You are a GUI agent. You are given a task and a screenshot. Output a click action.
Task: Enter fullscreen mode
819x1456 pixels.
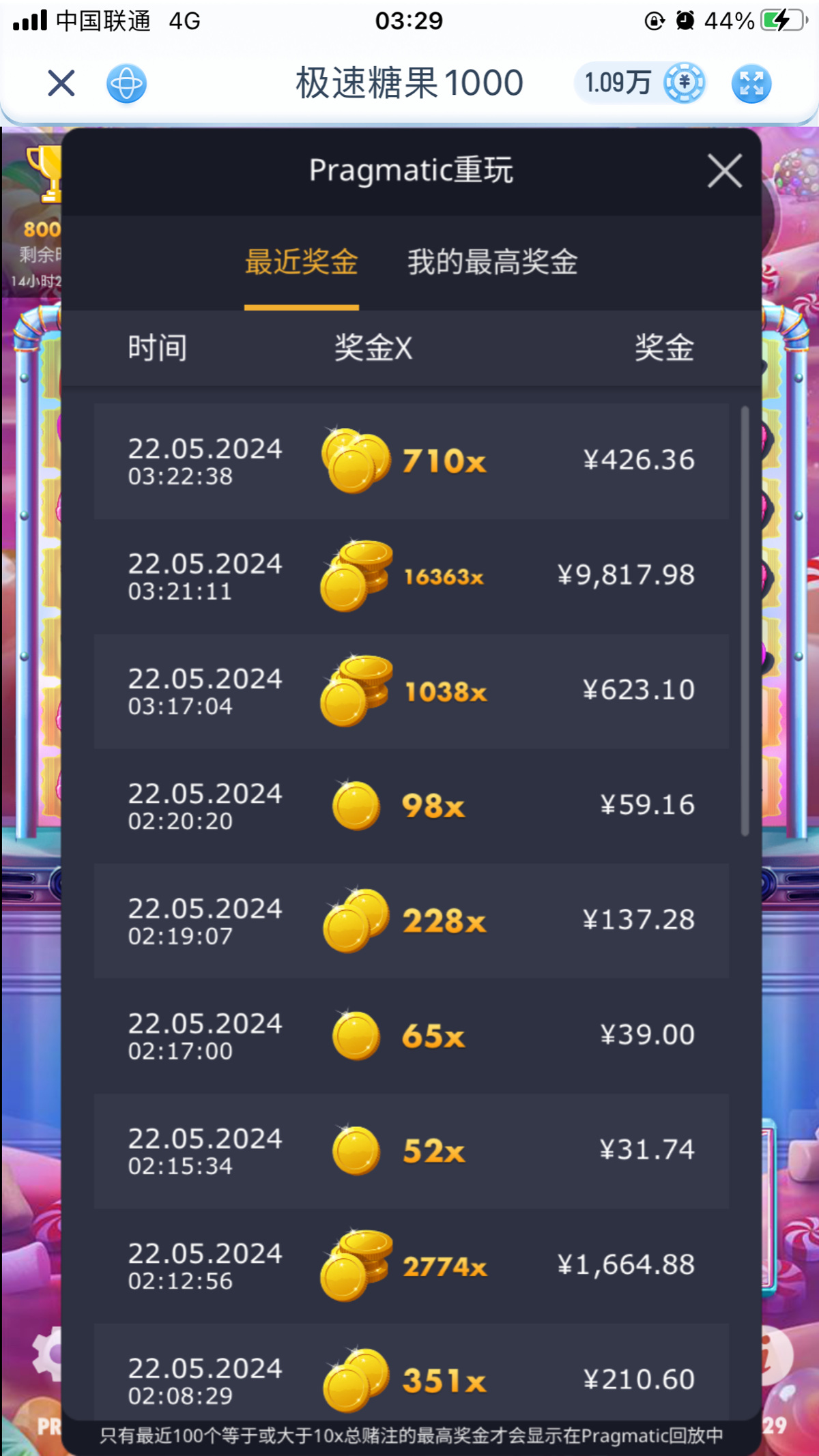click(751, 83)
